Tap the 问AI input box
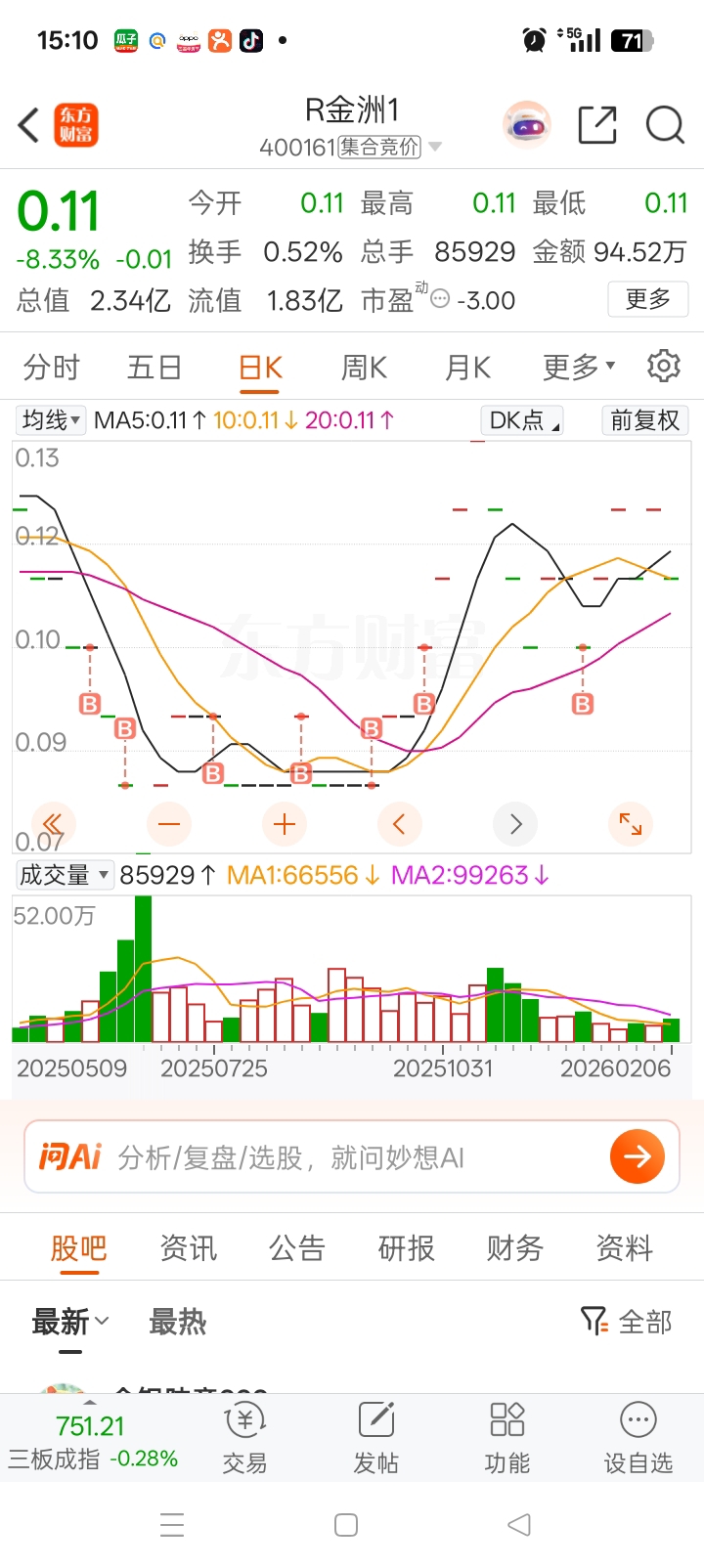Viewport: 704px width, 1568px height. click(x=352, y=1157)
